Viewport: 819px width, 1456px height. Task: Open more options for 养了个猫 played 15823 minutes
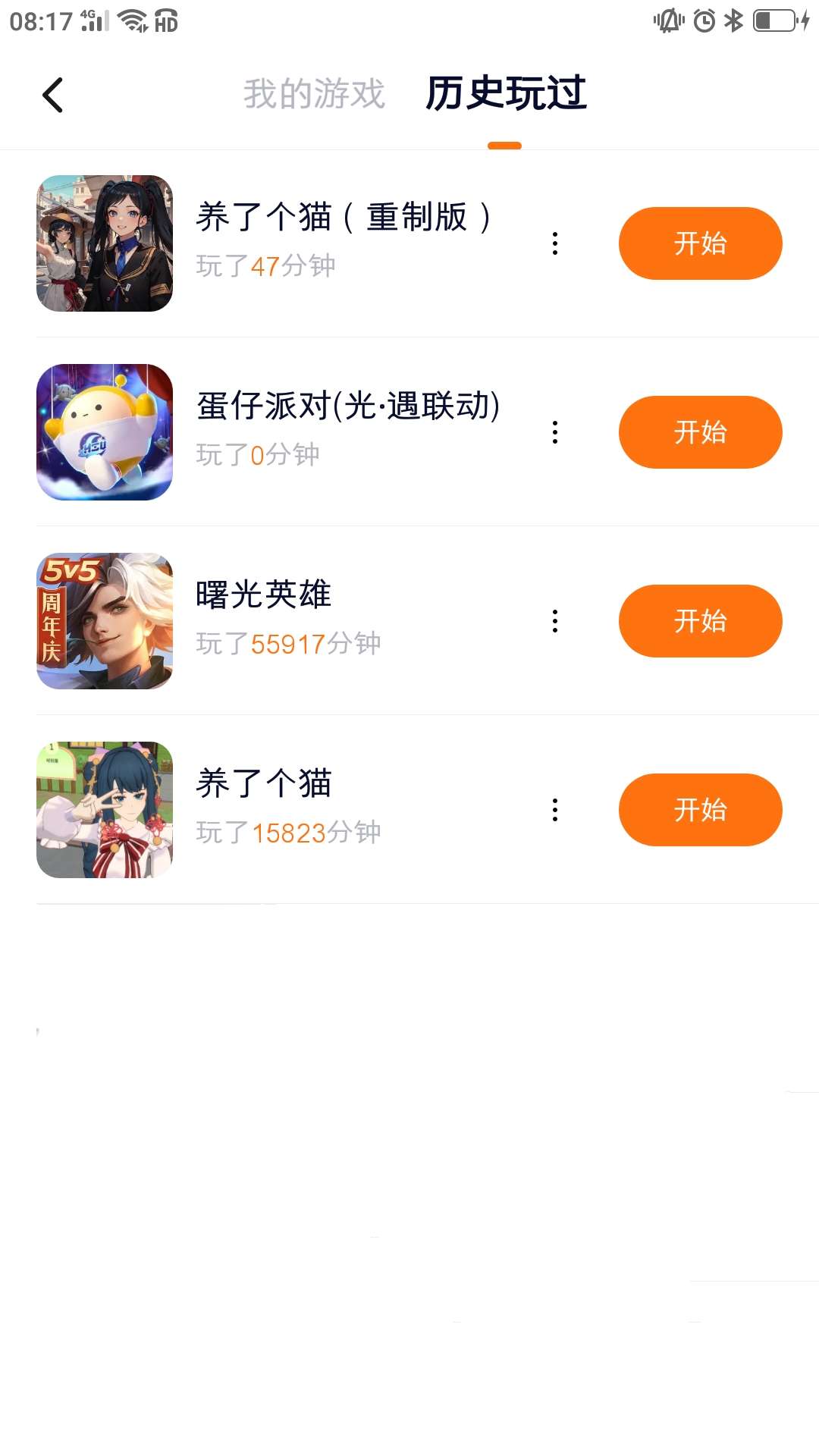555,810
